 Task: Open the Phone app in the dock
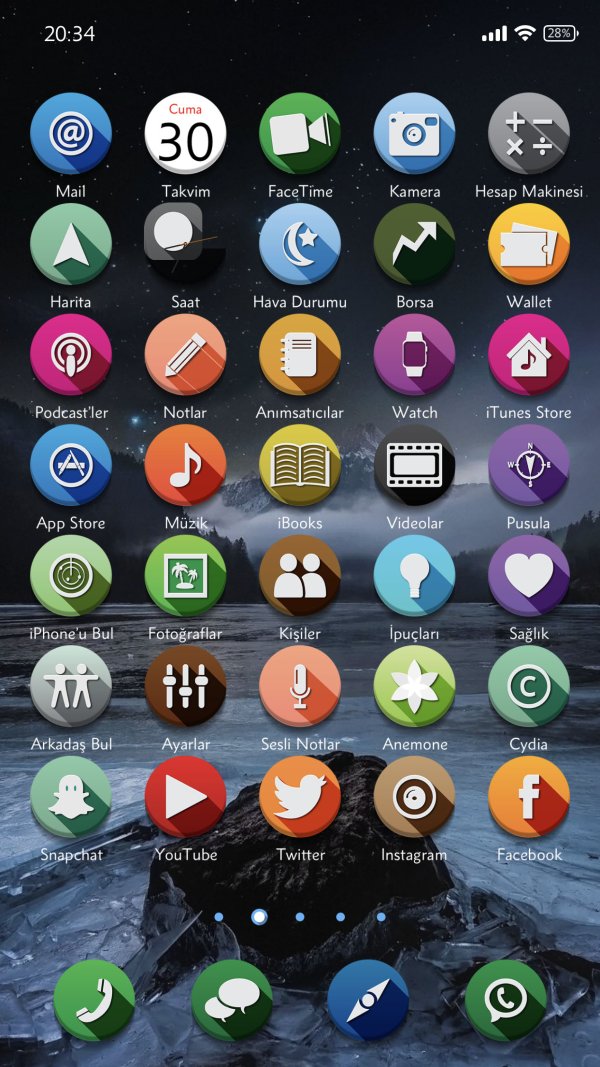pos(94,1000)
